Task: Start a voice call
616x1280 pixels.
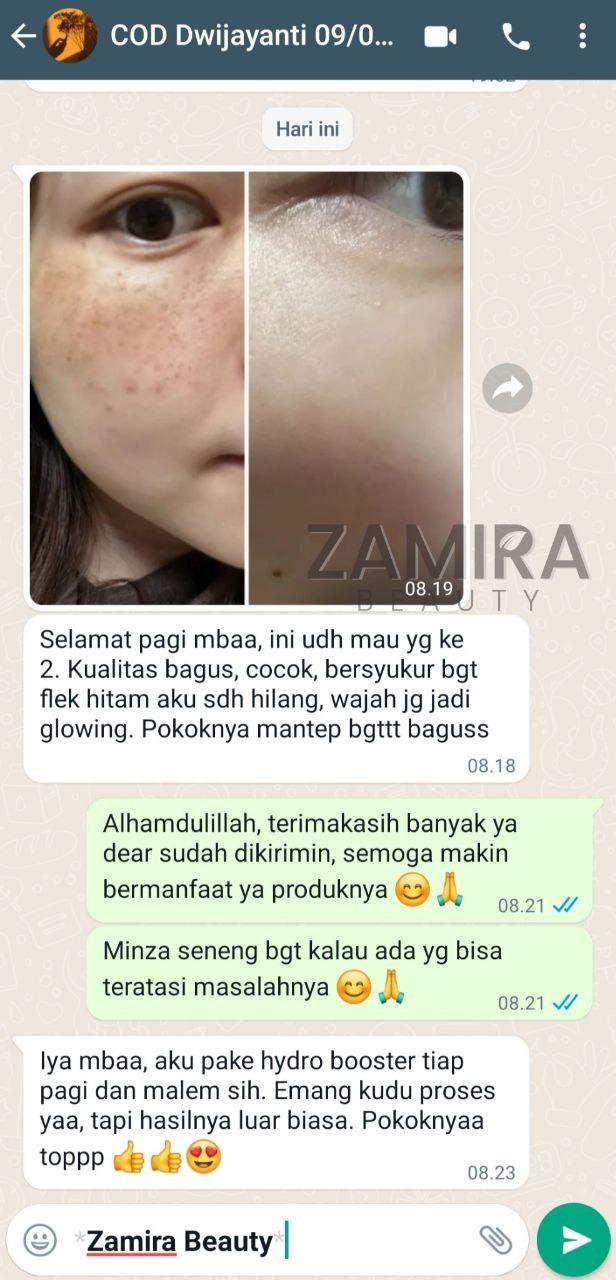Action: [516, 37]
